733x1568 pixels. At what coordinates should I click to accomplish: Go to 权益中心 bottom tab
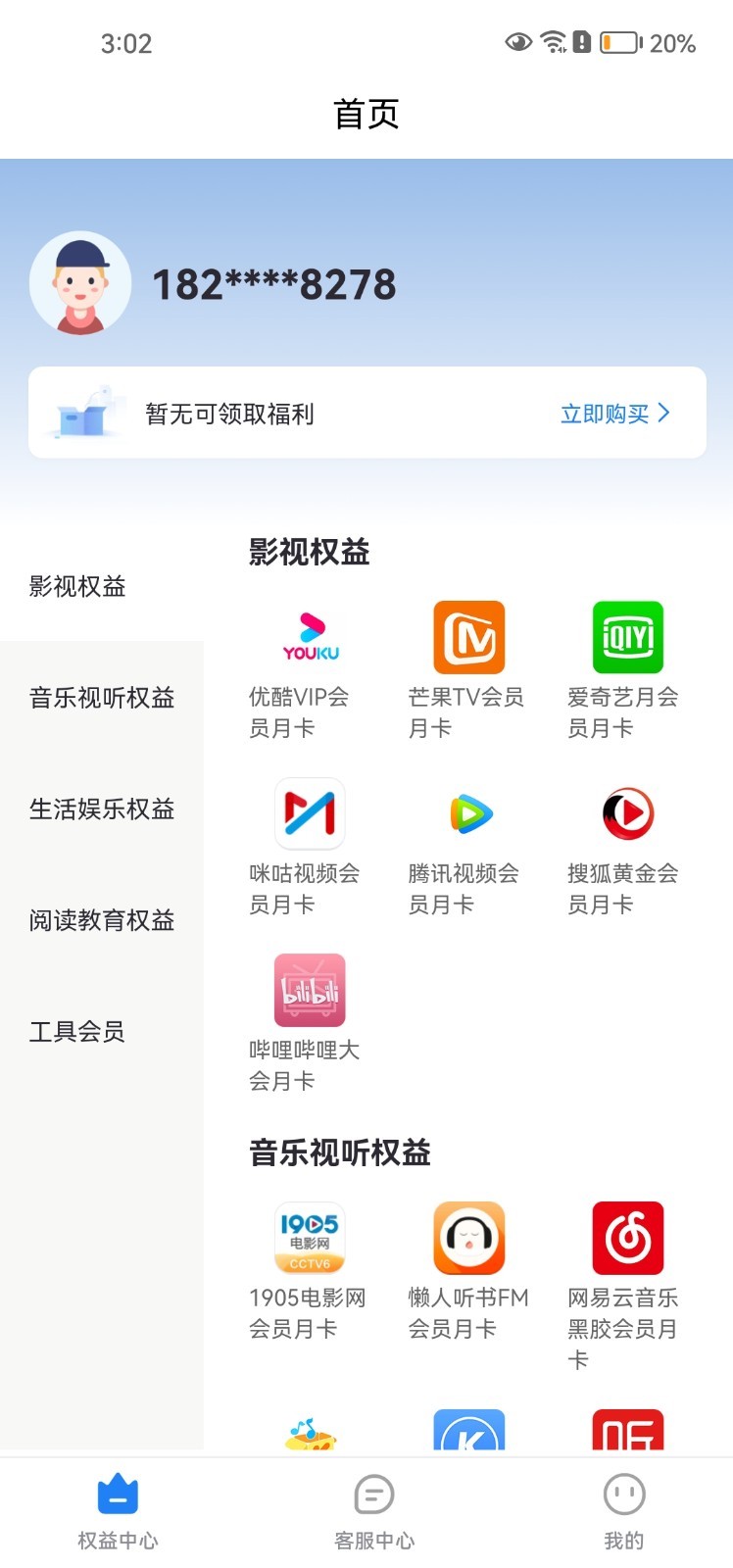[118, 1510]
